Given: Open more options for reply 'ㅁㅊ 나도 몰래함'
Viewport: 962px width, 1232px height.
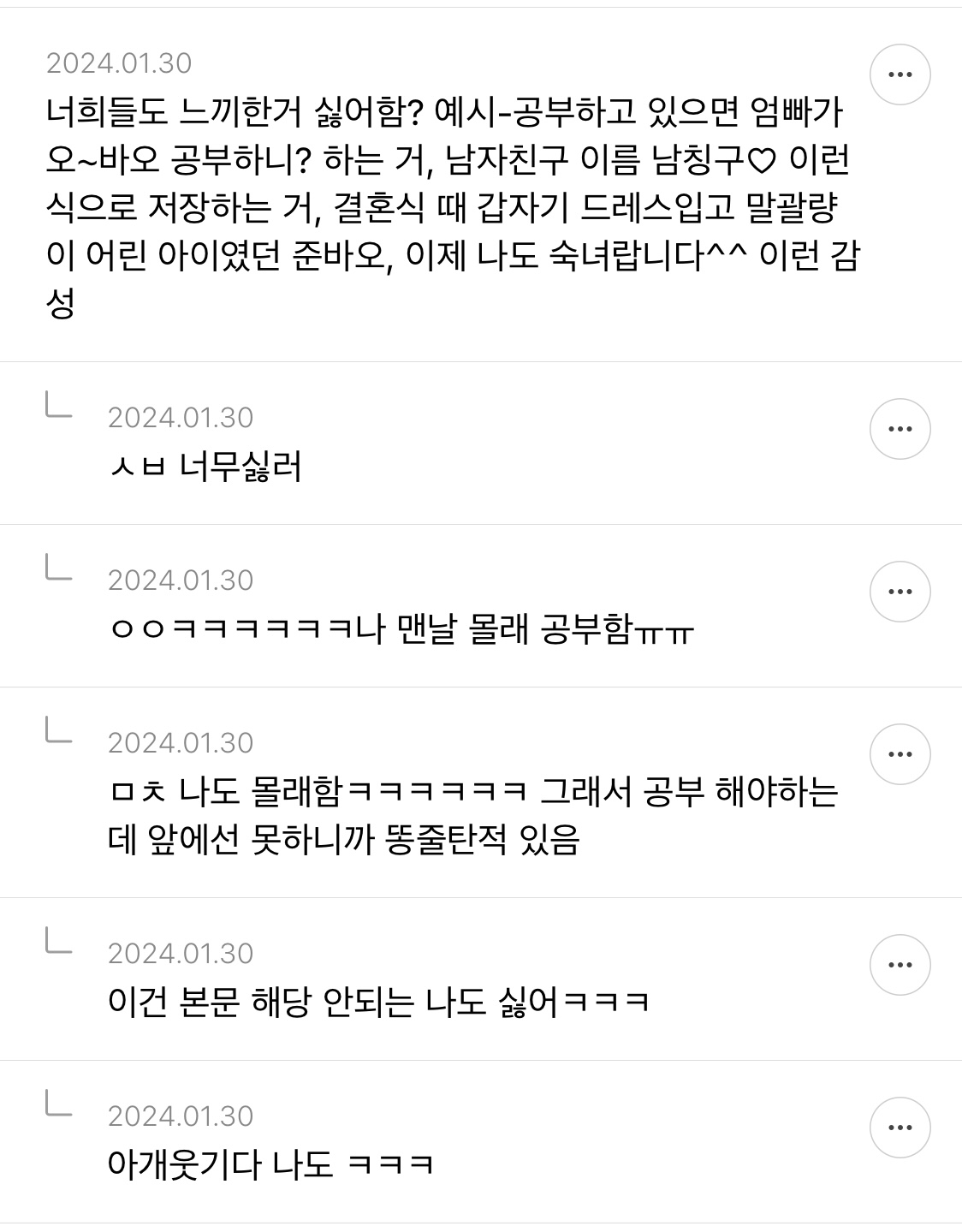Looking at the screenshot, I should tap(900, 754).
